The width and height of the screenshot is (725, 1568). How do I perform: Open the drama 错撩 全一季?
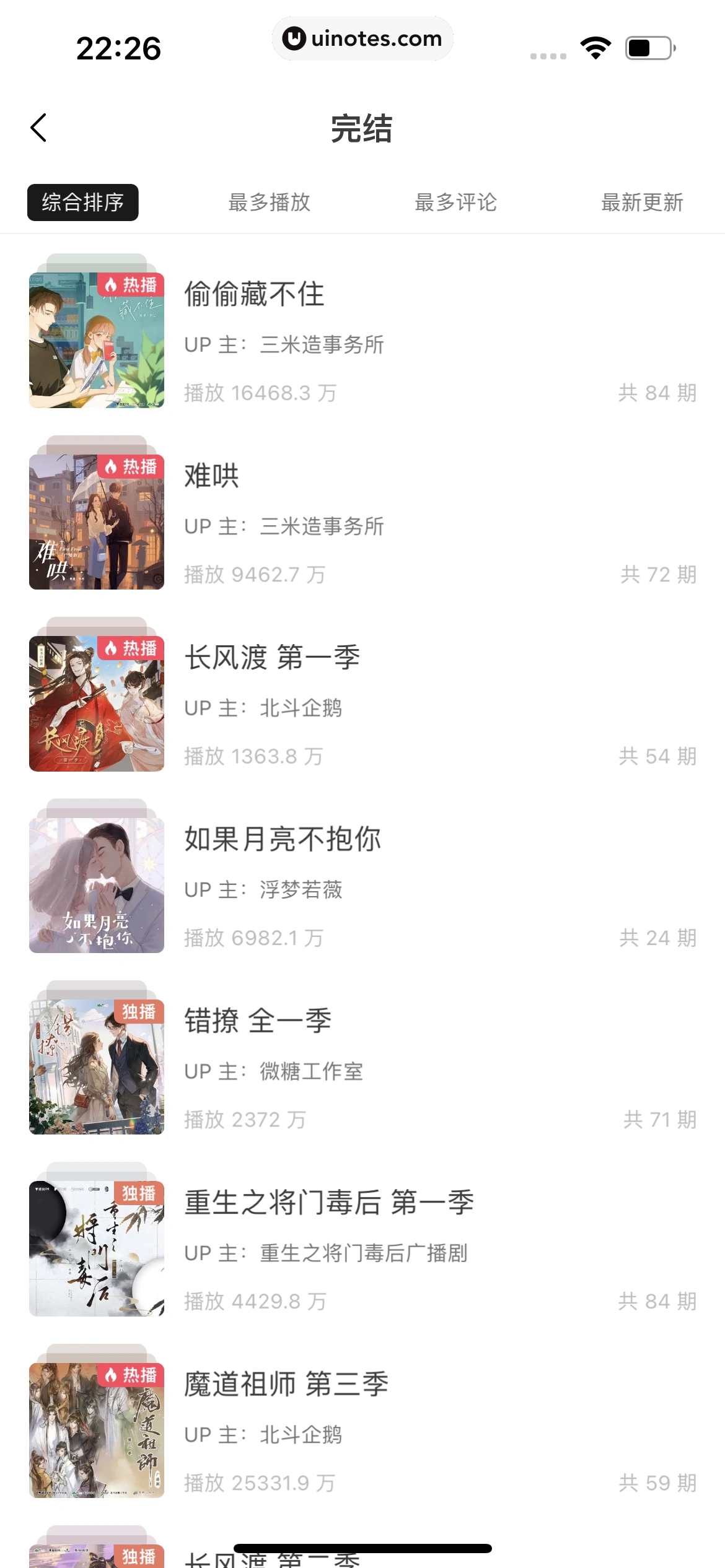(258, 1021)
